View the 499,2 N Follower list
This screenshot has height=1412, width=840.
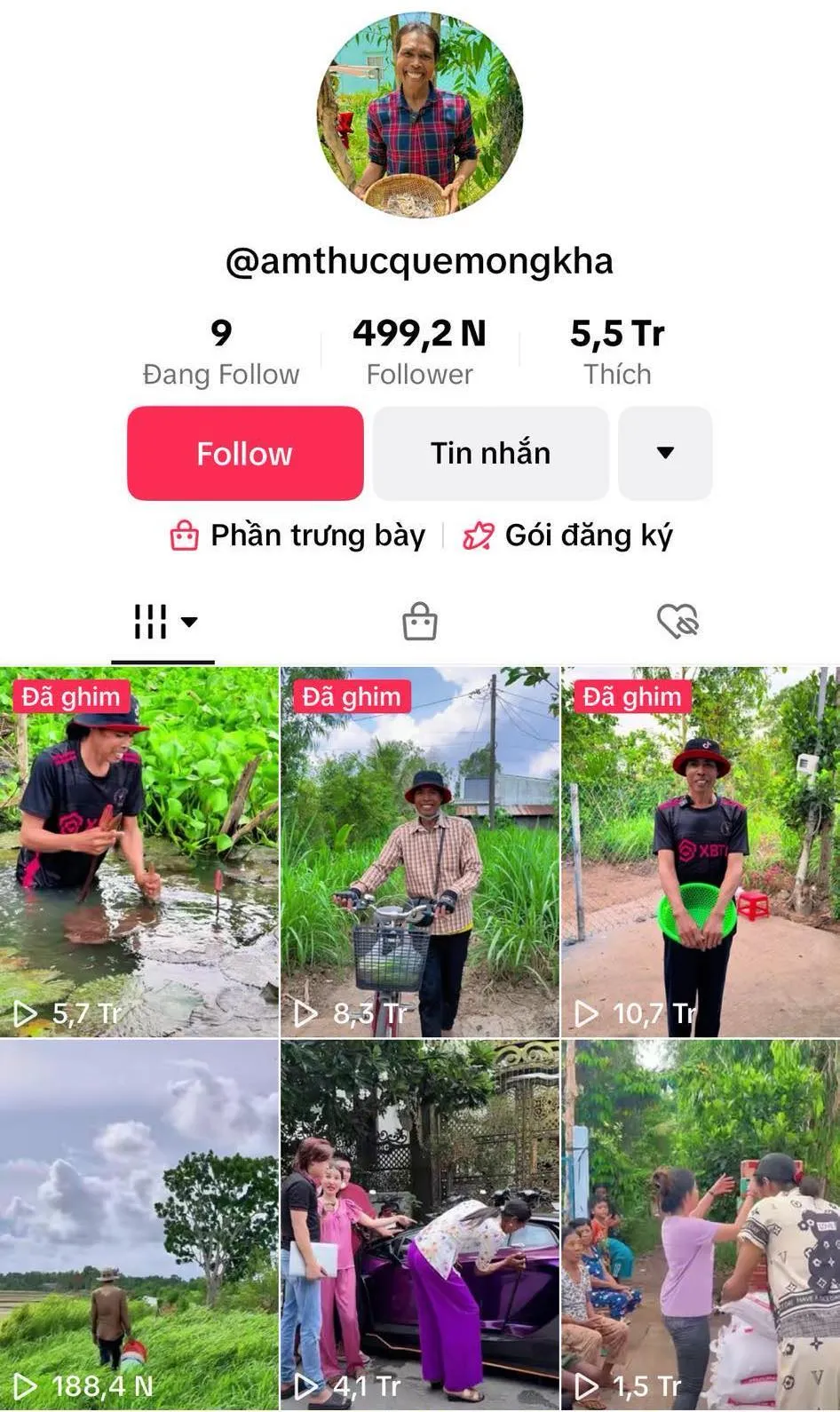click(x=419, y=353)
